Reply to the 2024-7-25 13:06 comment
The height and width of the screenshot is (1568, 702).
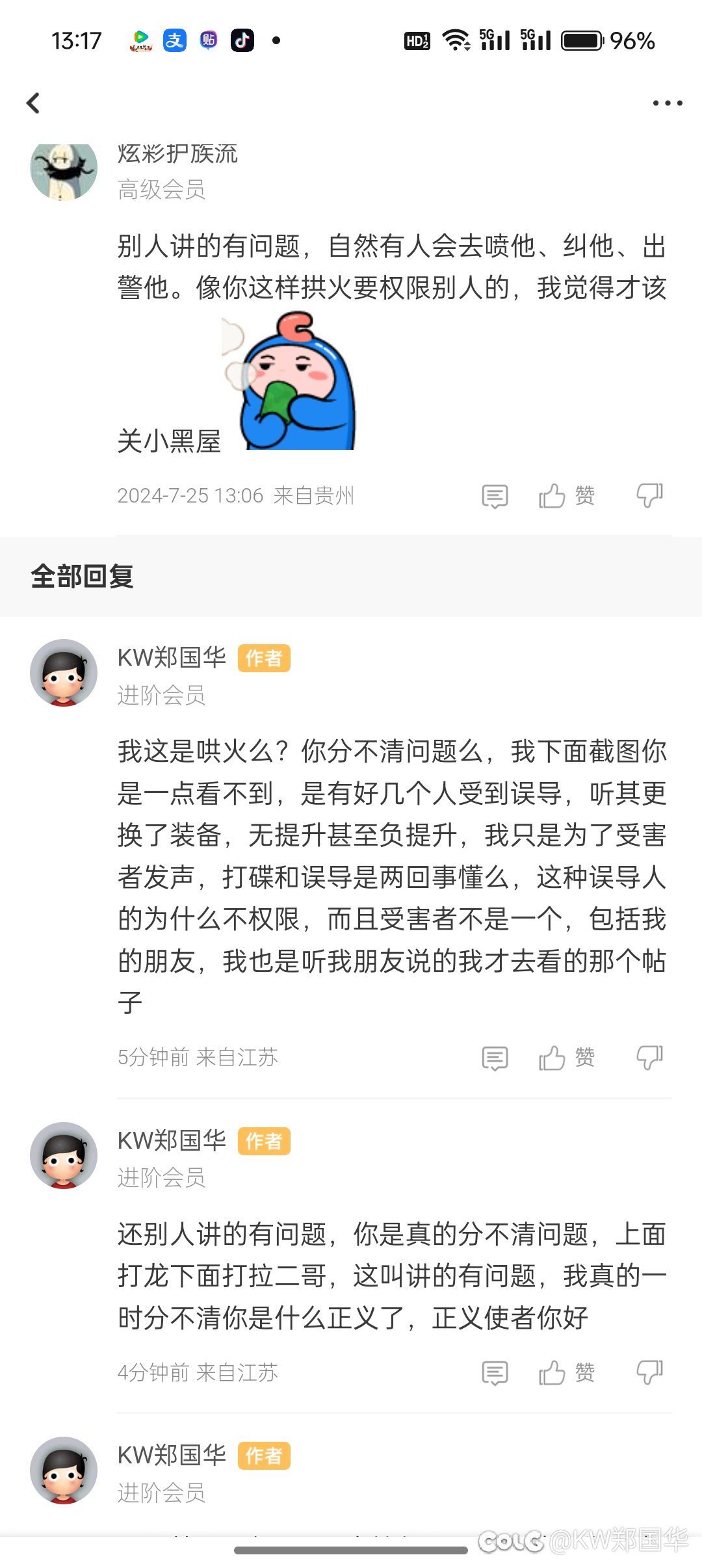pyautogui.click(x=495, y=496)
